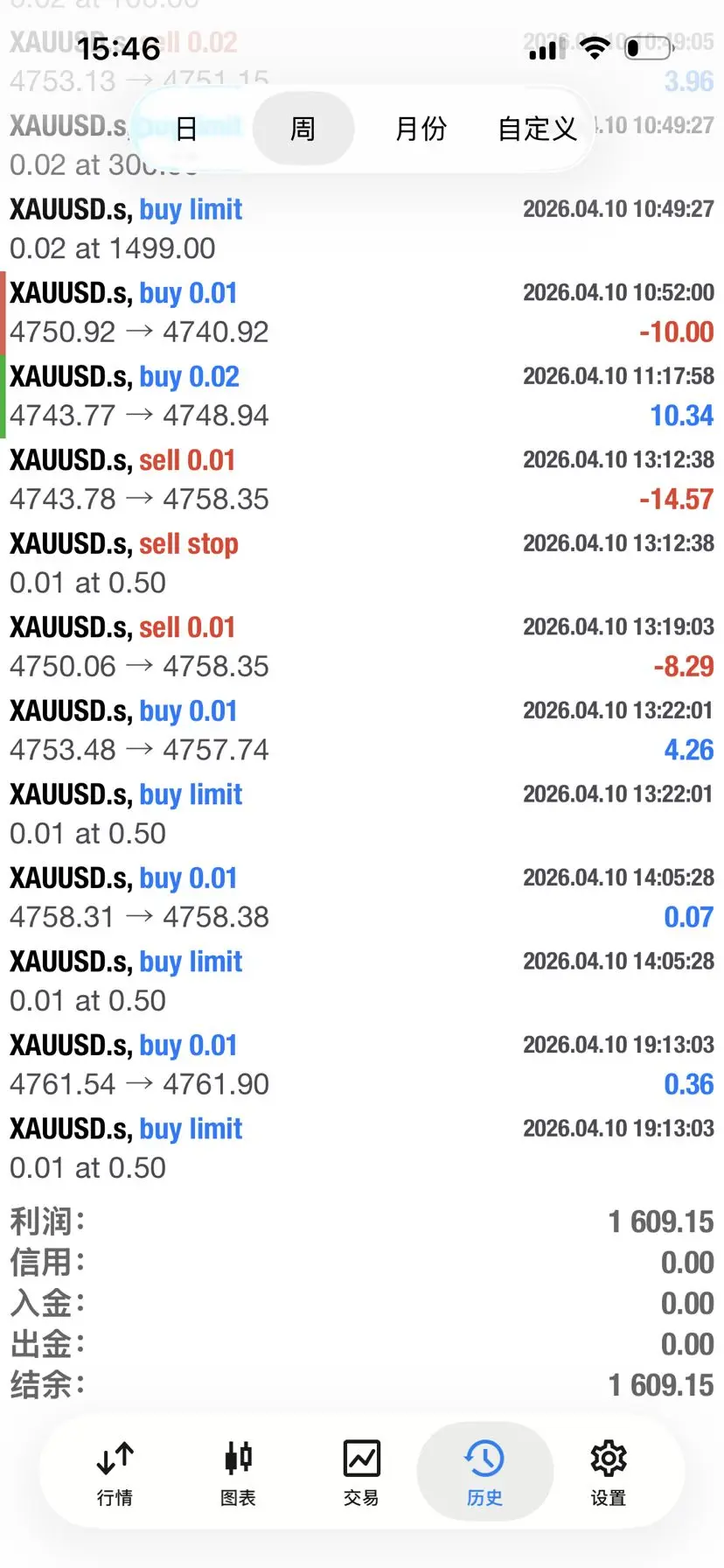Go to the 图表 chart tab
The image size is (724, 1568).
[238, 1473]
